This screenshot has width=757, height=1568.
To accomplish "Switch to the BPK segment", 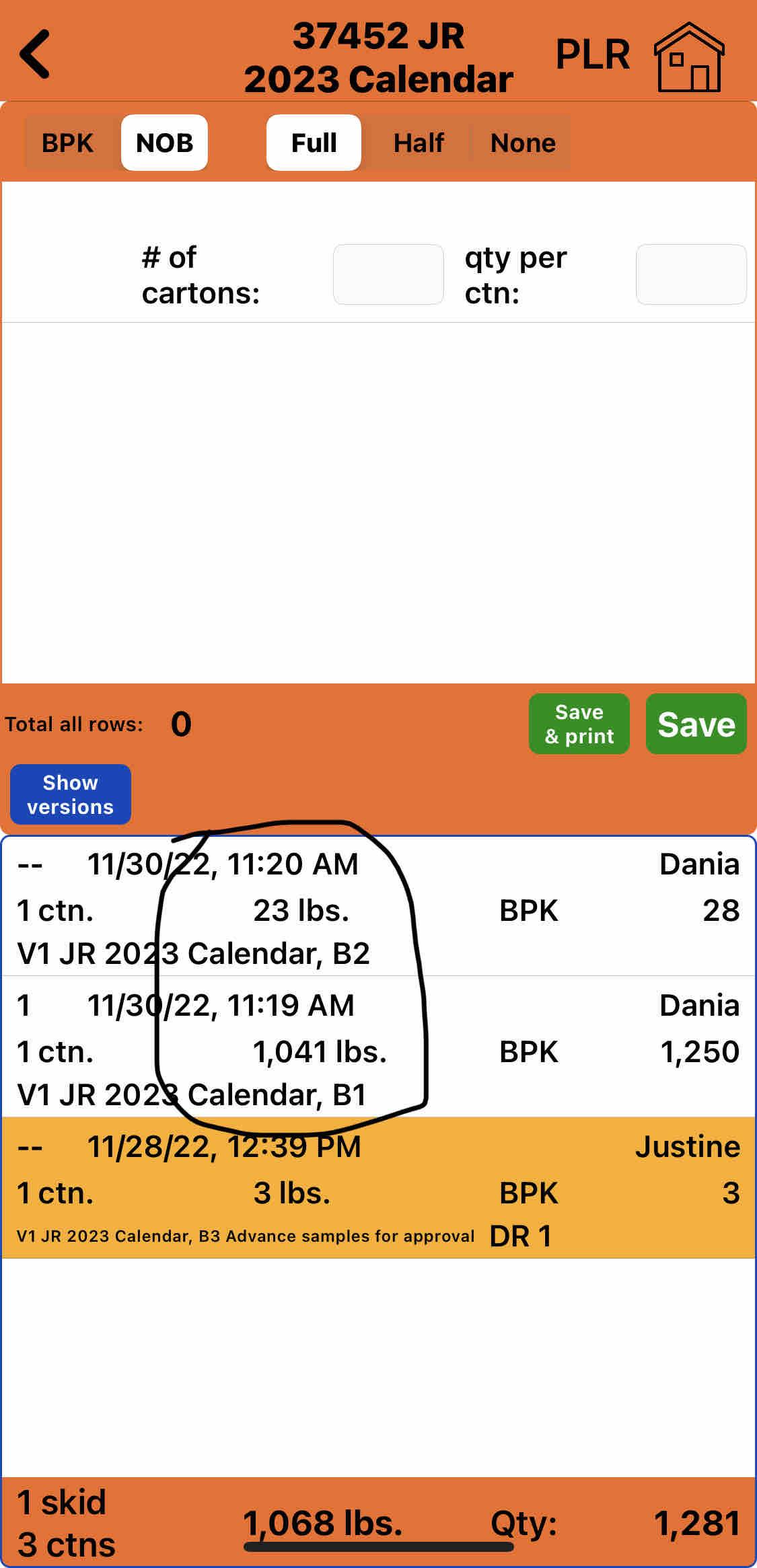I will click(x=67, y=143).
